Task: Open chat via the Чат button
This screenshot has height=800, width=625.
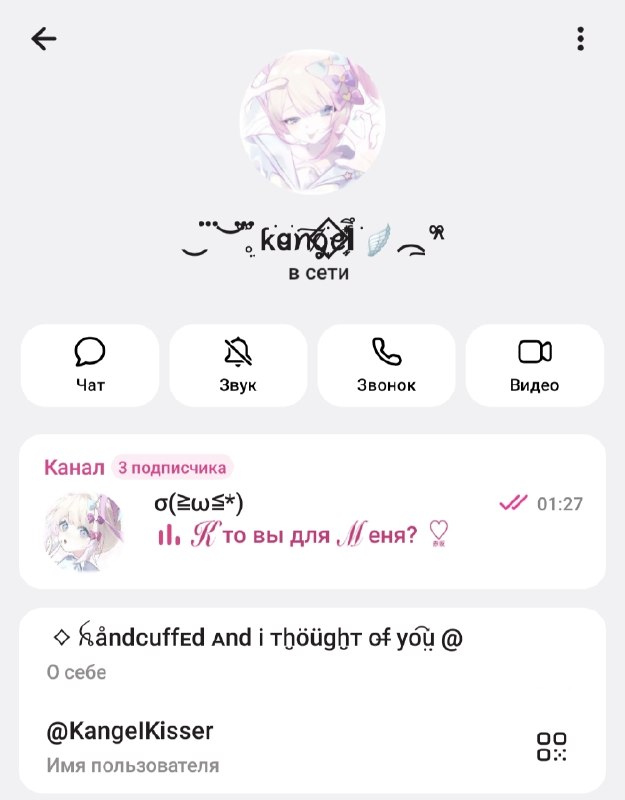Action: (90, 365)
